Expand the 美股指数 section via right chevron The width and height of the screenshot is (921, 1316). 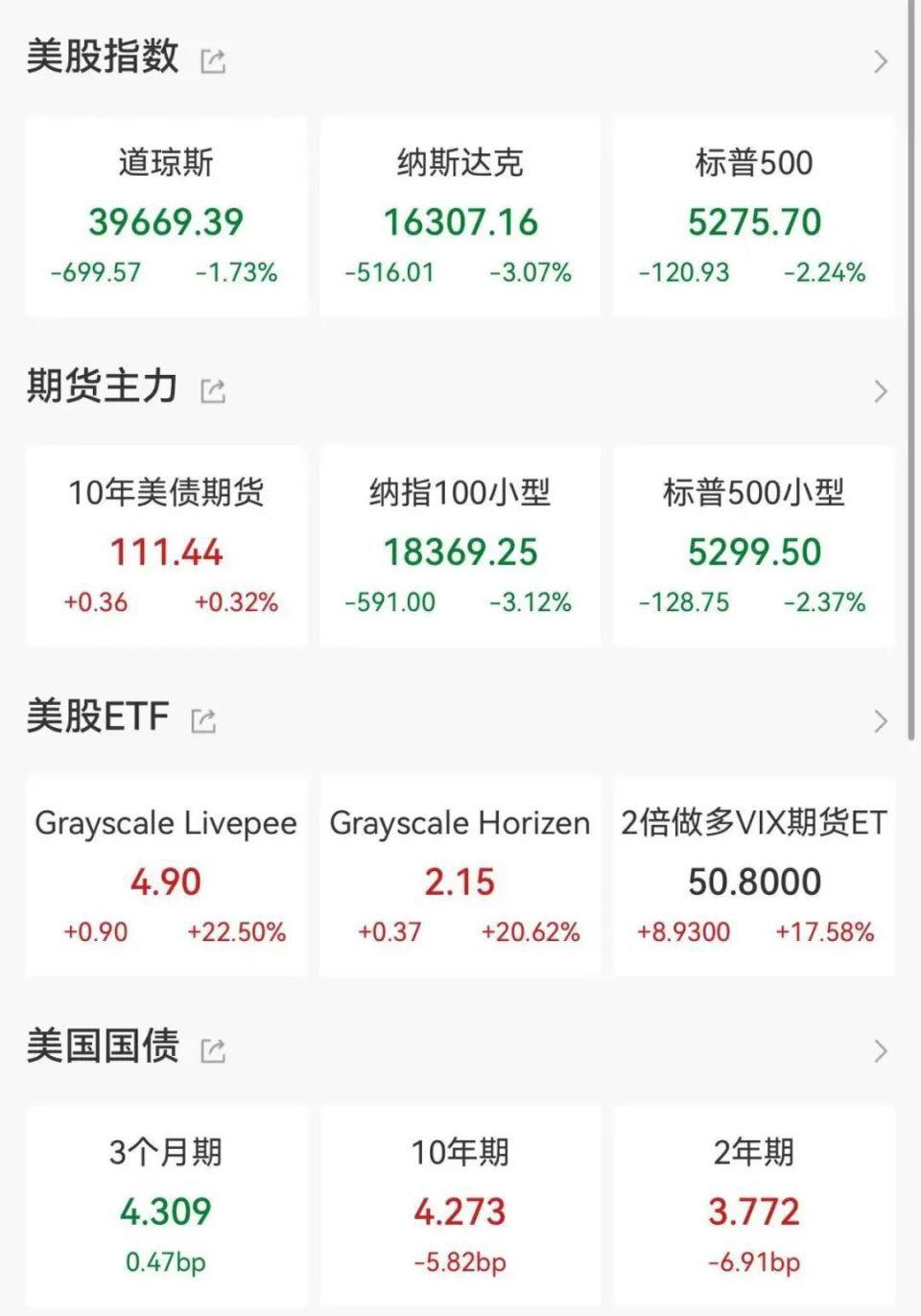coord(879,61)
